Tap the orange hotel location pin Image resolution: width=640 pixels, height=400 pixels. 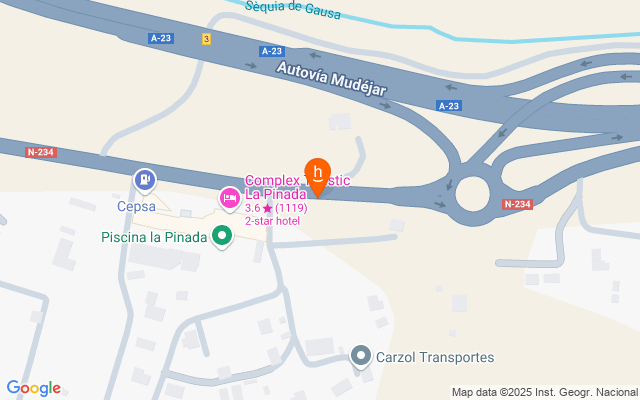[x=318, y=172]
